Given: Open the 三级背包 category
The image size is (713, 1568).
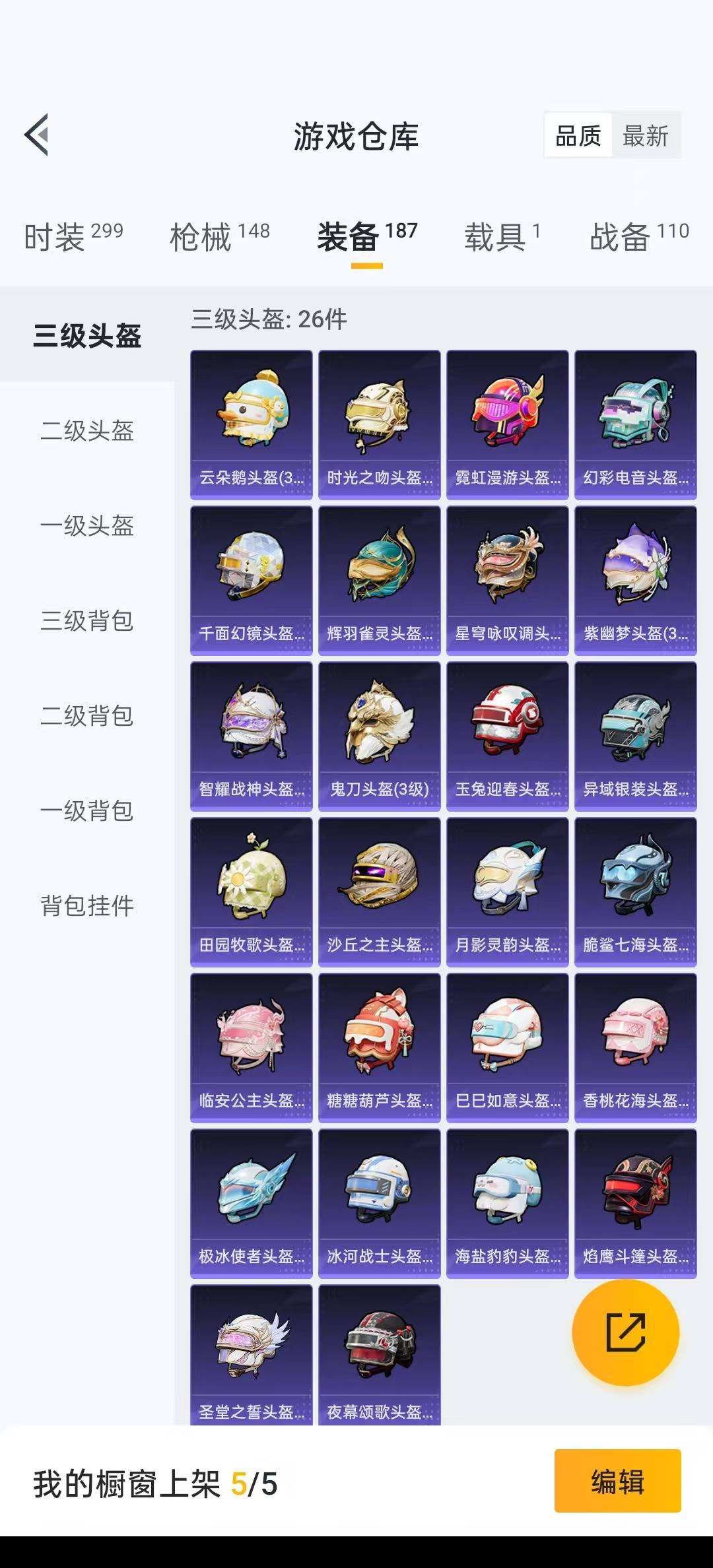Looking at the screenshot, I should [x=87, y=621].
